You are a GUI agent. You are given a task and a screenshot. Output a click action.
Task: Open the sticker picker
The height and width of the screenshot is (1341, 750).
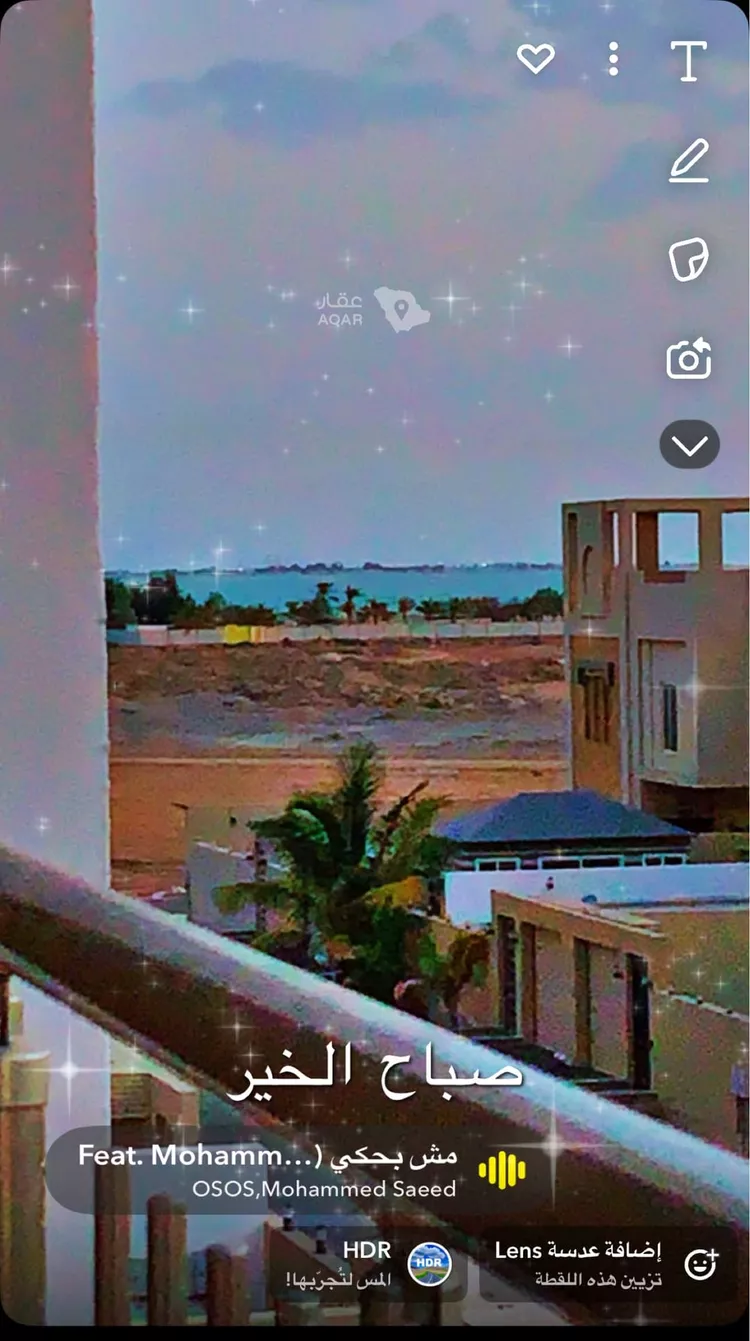coord(689,259)
